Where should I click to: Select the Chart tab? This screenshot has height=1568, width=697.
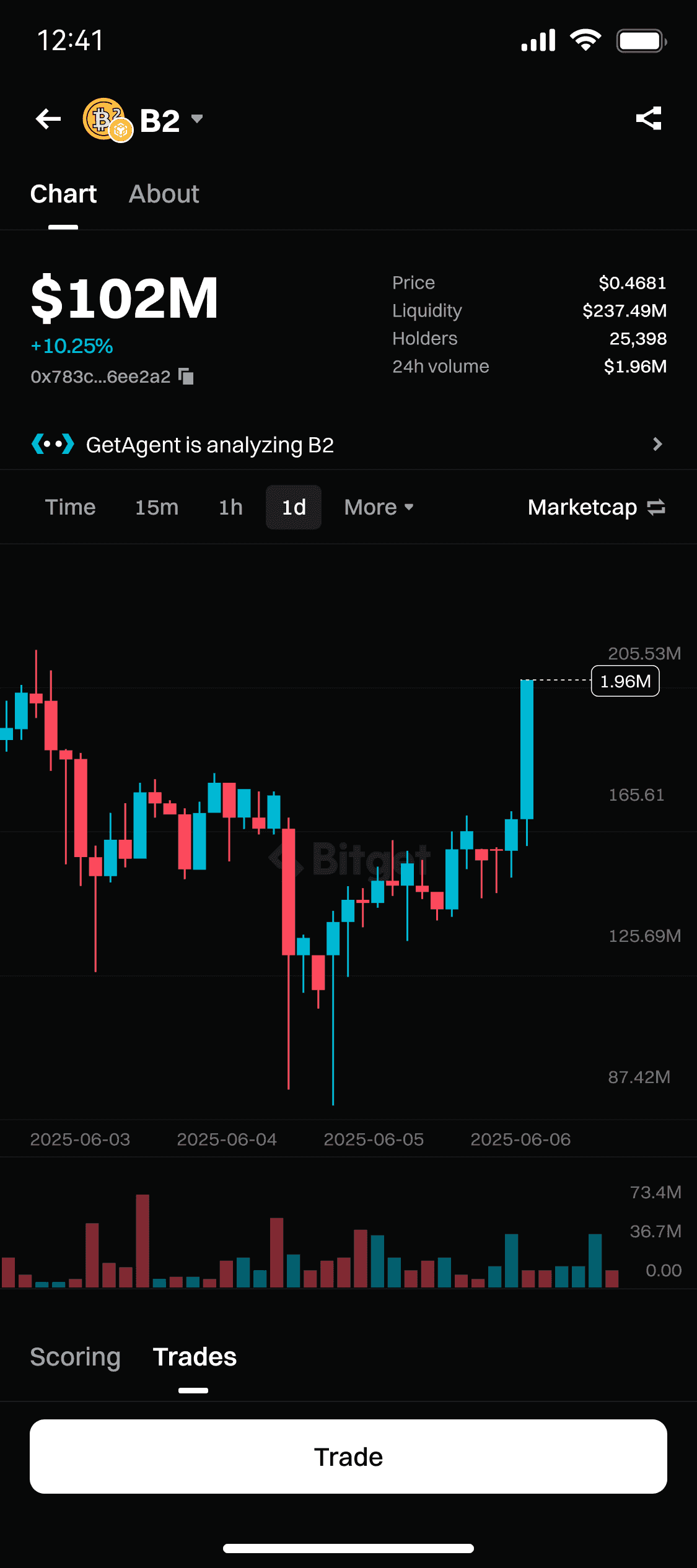point(63,194)
